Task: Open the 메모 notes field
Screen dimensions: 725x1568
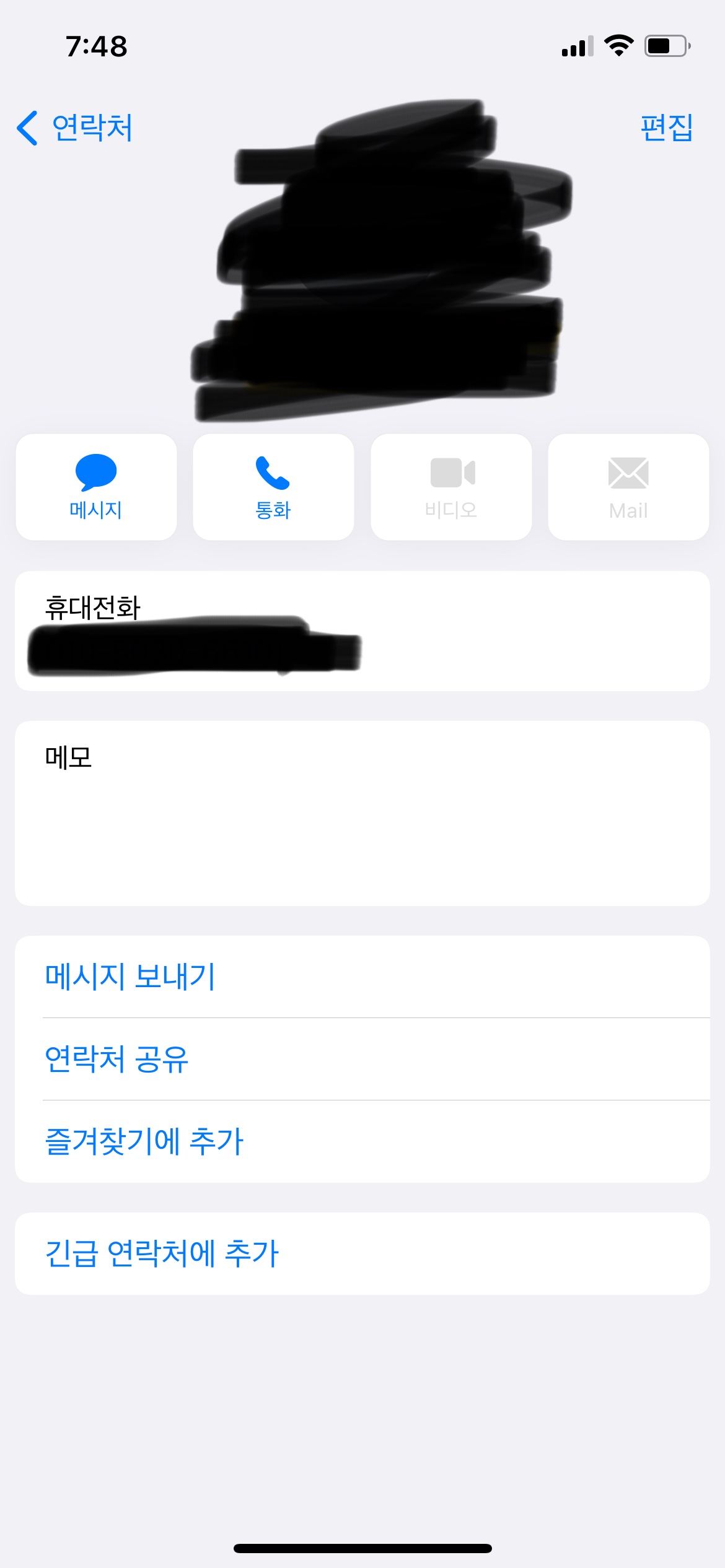Action: tap(362, 812)
